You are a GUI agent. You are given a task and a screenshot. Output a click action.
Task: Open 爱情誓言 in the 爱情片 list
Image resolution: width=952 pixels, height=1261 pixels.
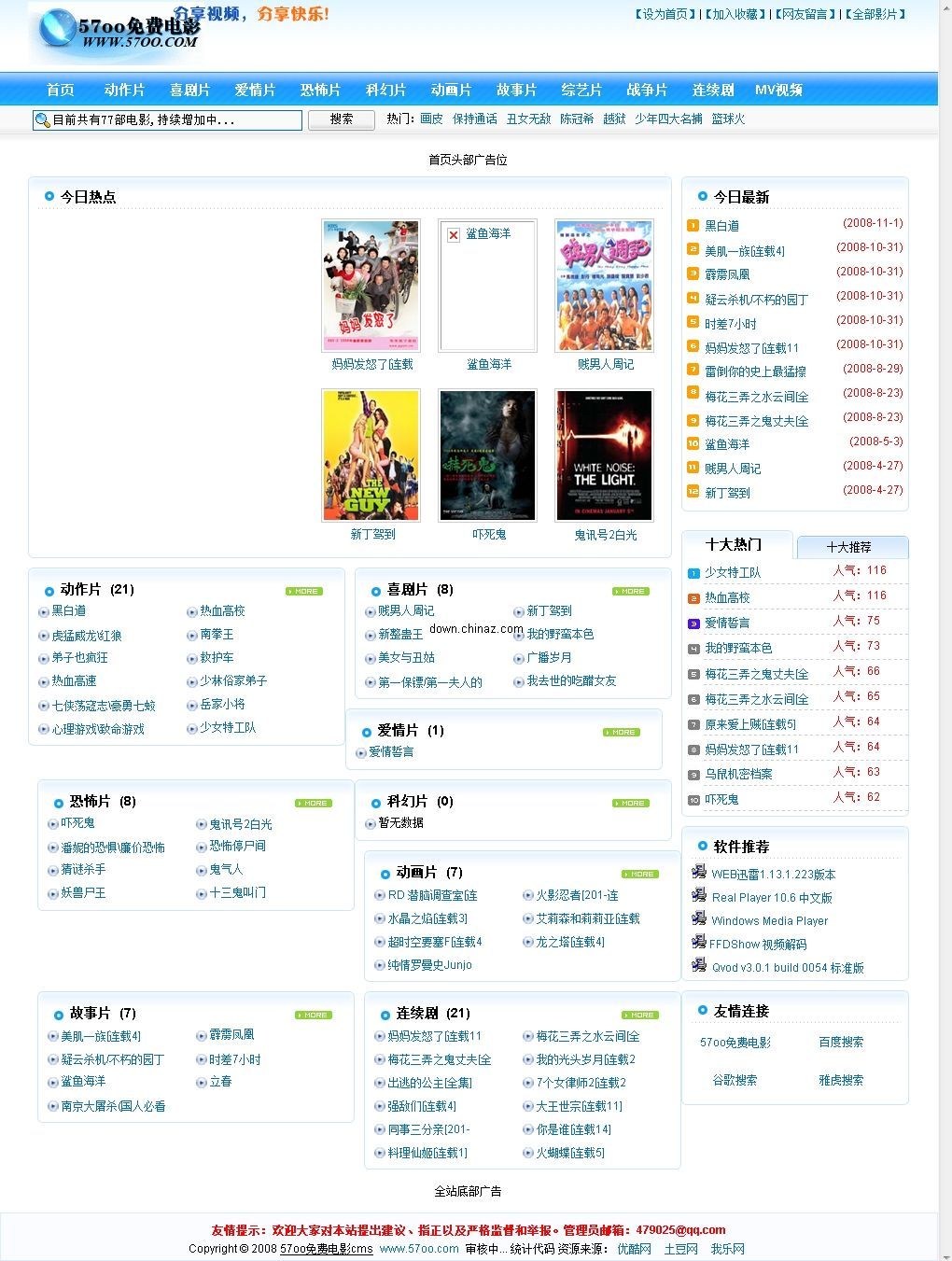point(391,751)
